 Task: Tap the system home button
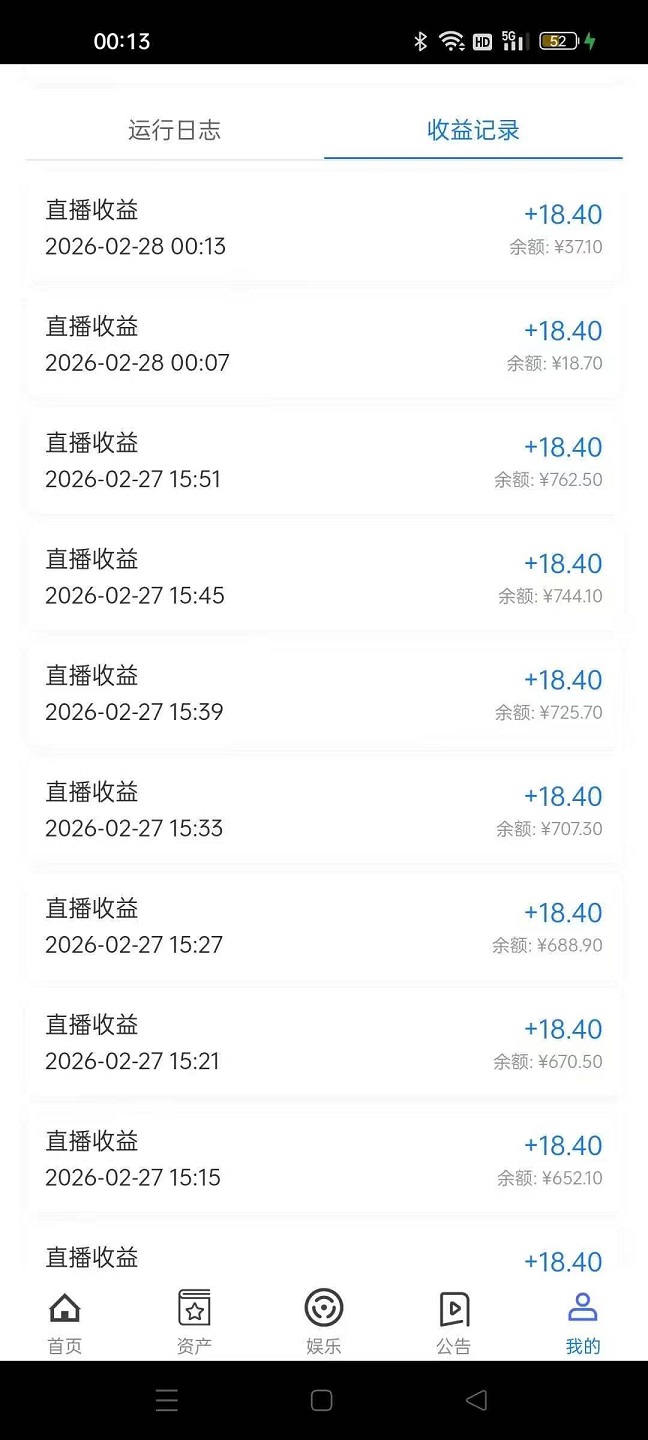click(321, 1400)
